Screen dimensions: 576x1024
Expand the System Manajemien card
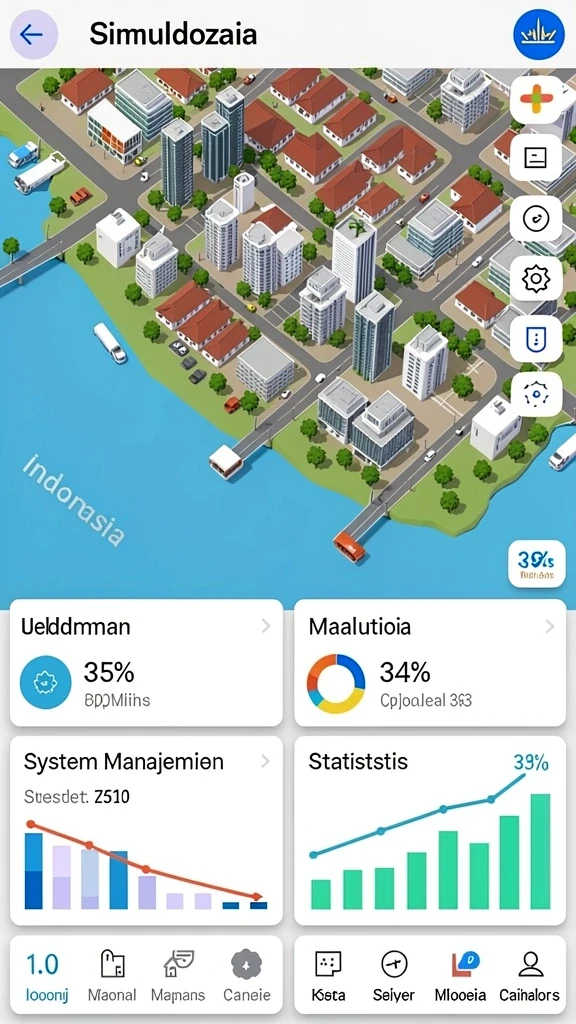tap(146, 831)
